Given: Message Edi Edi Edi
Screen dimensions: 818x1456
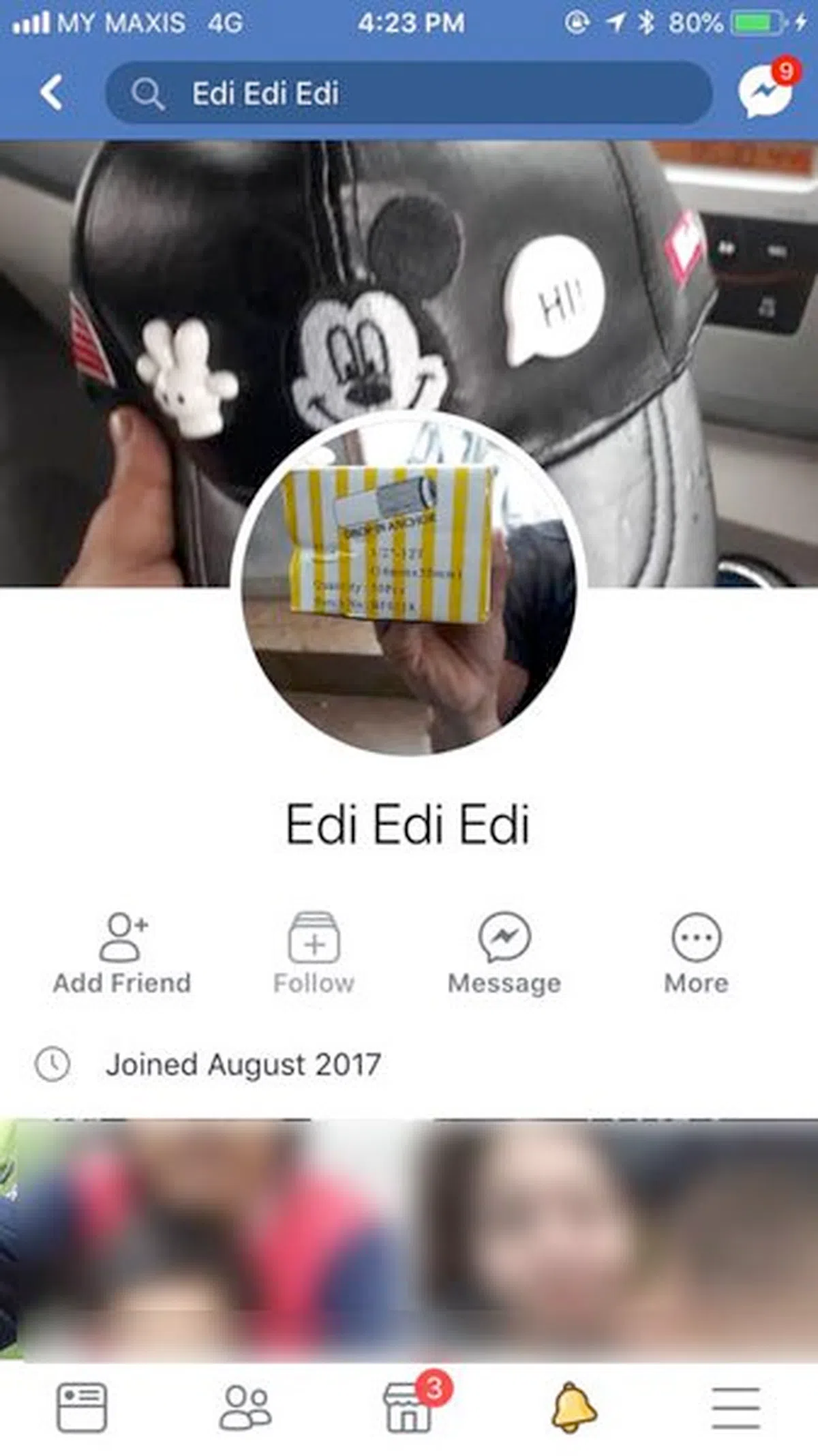Looking at the screenshot, I should (504, 953).
